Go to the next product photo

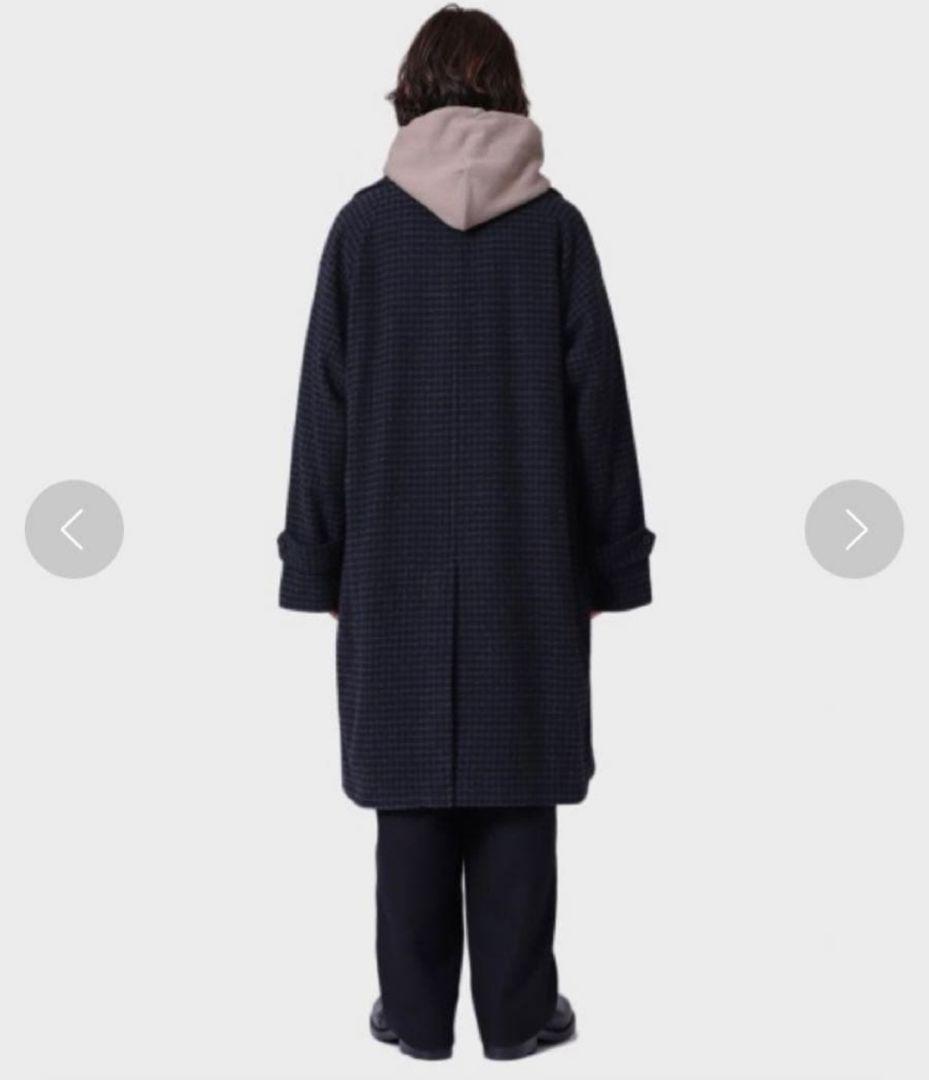(854, 529)
